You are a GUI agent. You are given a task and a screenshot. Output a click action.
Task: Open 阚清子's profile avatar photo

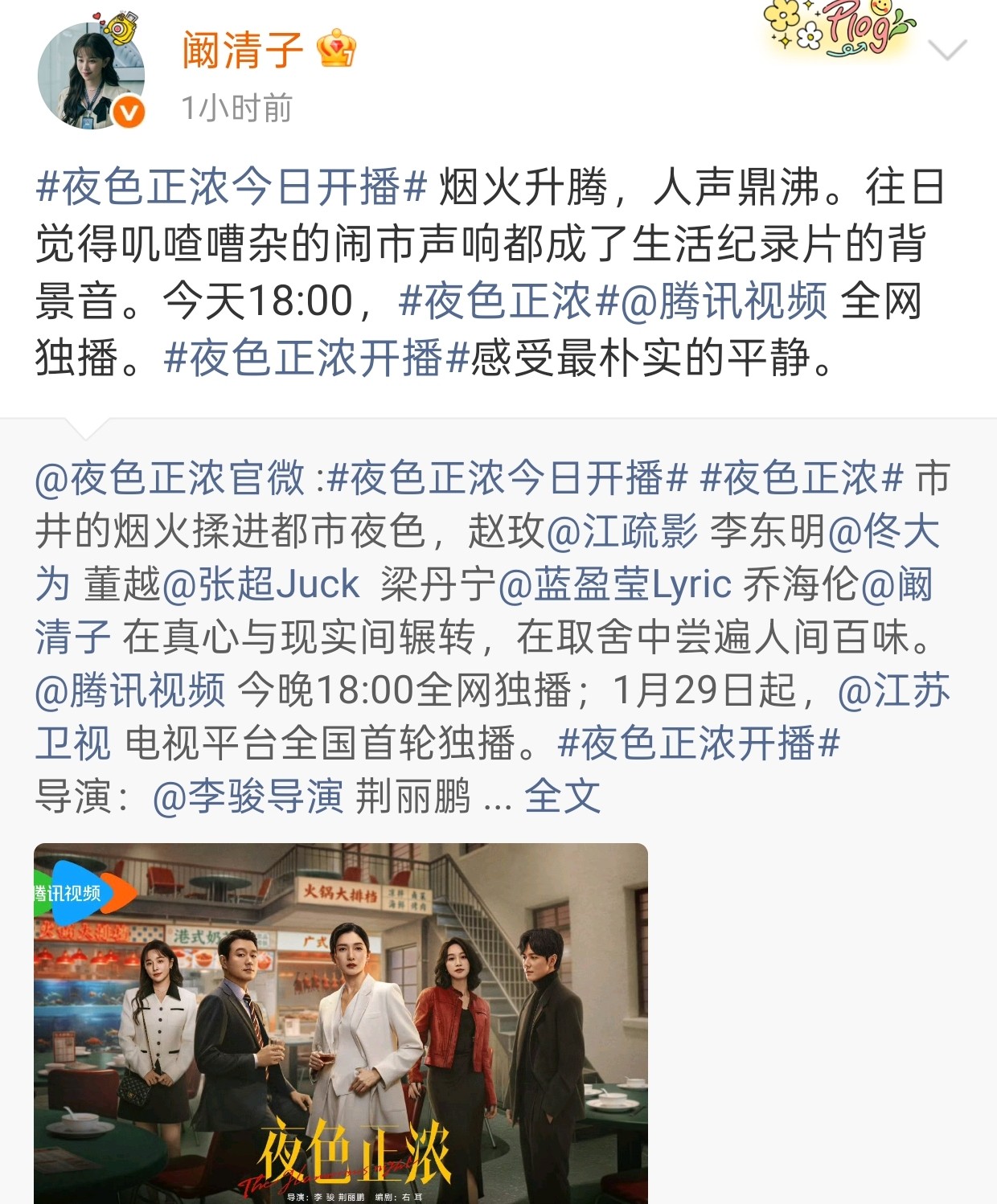[x=89, y=72]
